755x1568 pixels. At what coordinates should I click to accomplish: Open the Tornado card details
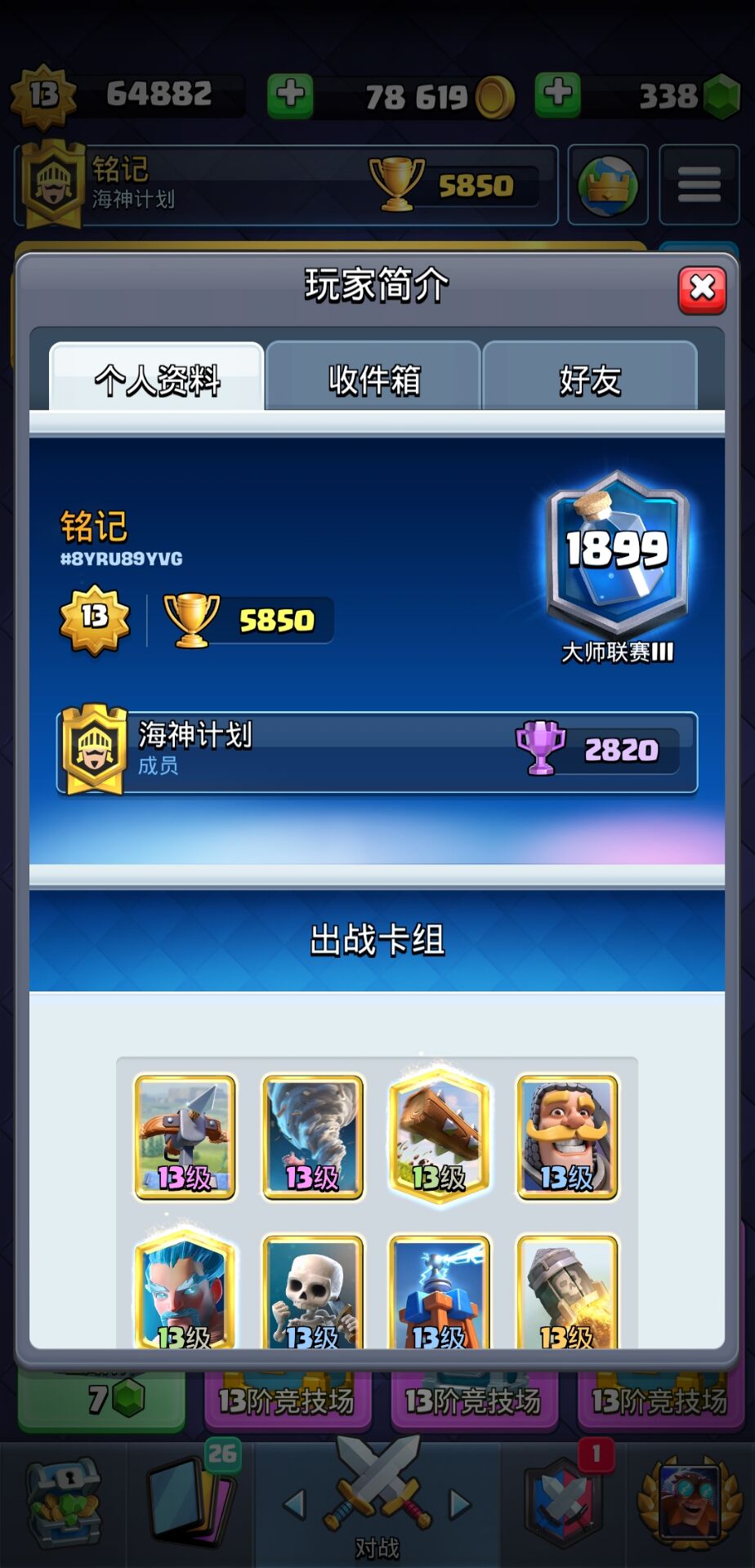[312, 1137]
